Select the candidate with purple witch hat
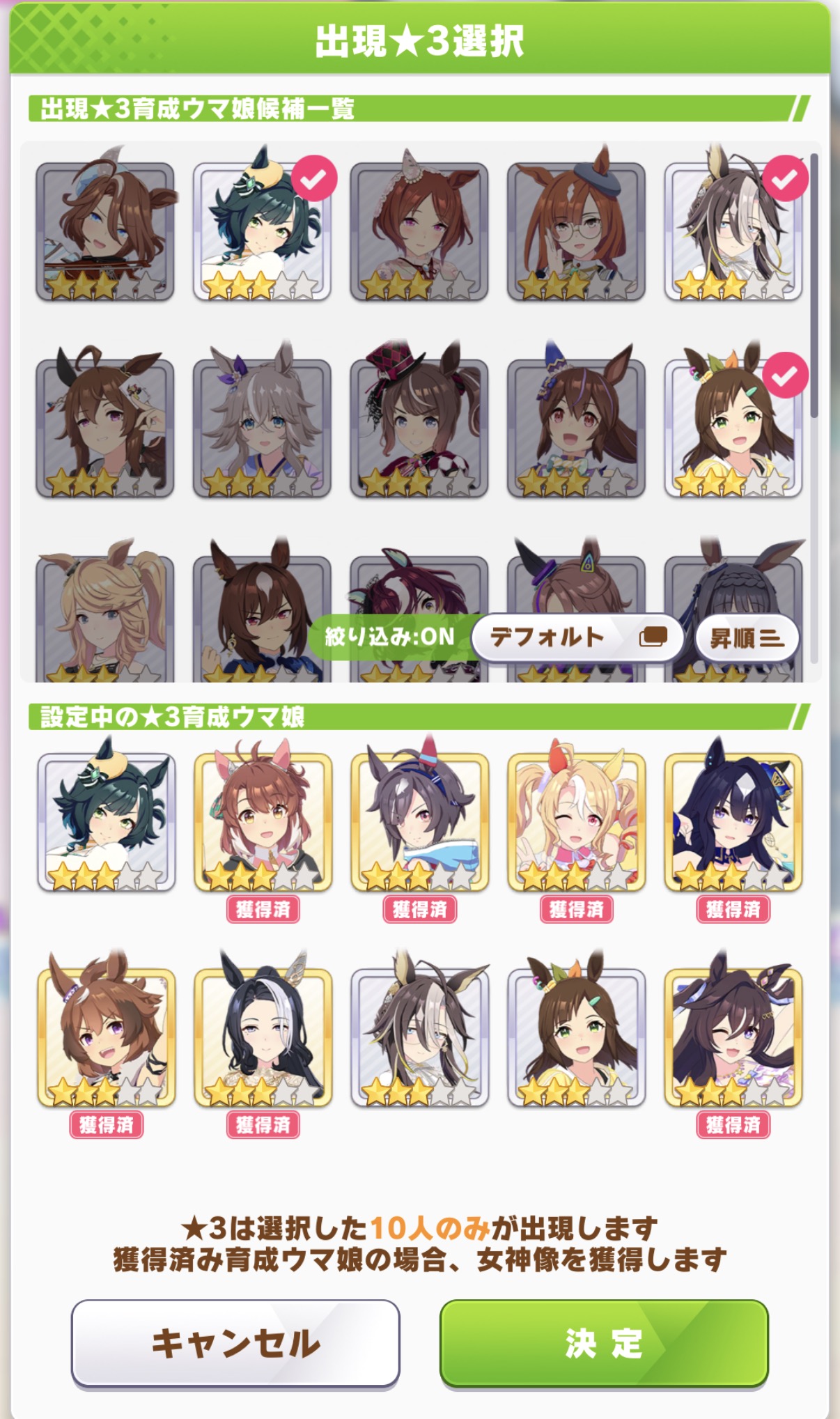Image resolution: width=840 pixels, height=1419 pixels. tap(576, 426)
